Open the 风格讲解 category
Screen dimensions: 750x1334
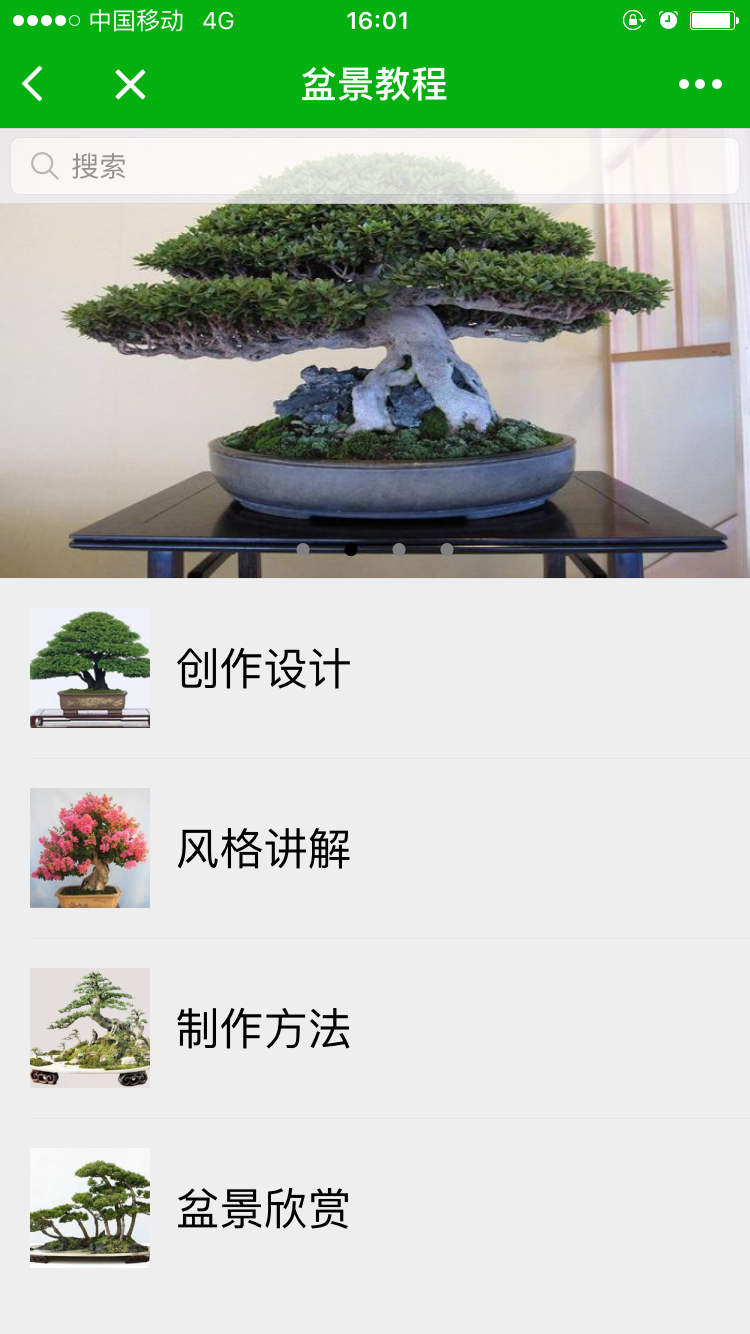264,848
